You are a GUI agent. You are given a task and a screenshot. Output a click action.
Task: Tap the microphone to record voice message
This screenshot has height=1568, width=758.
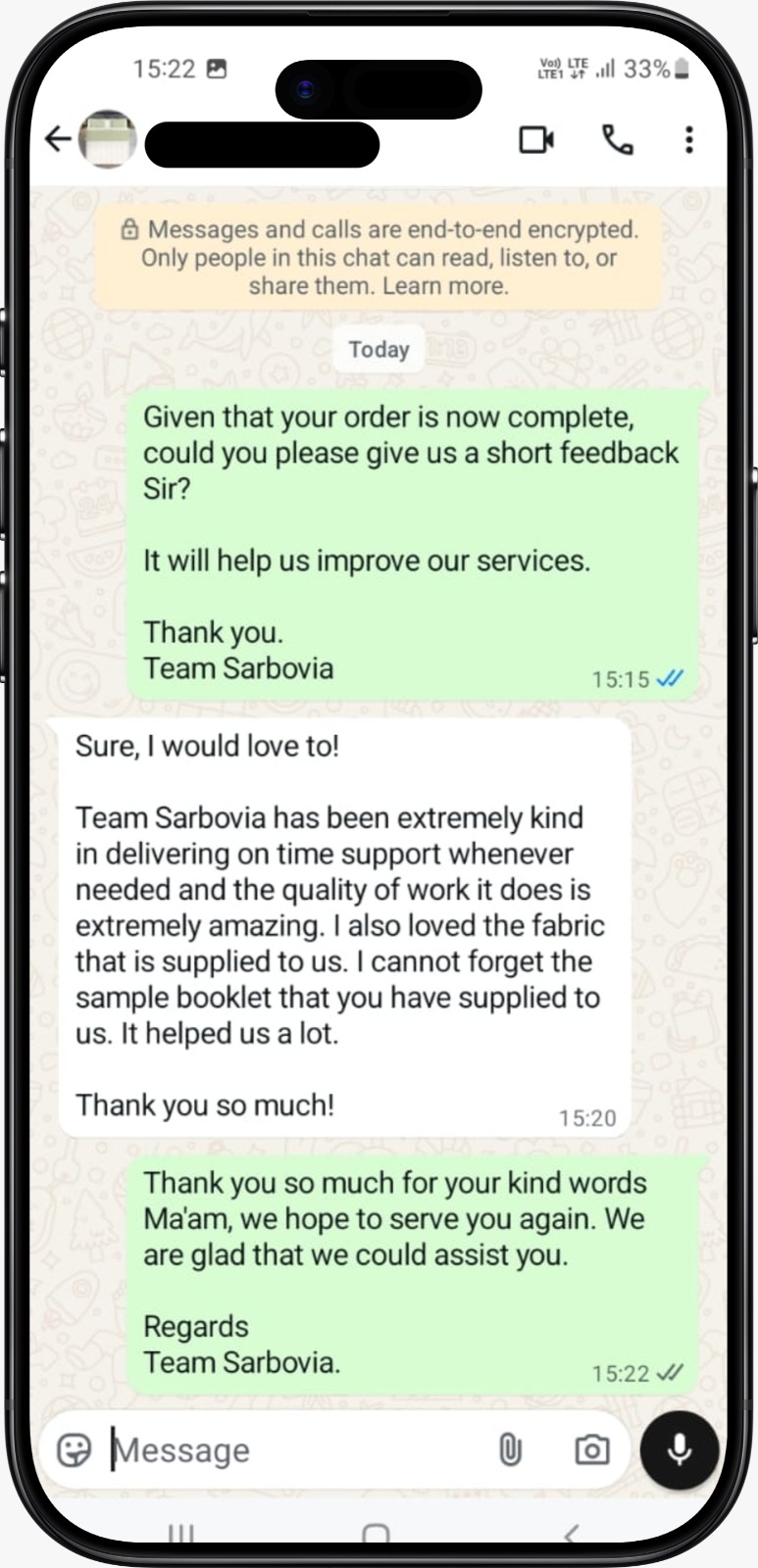tap(680, 1449)
